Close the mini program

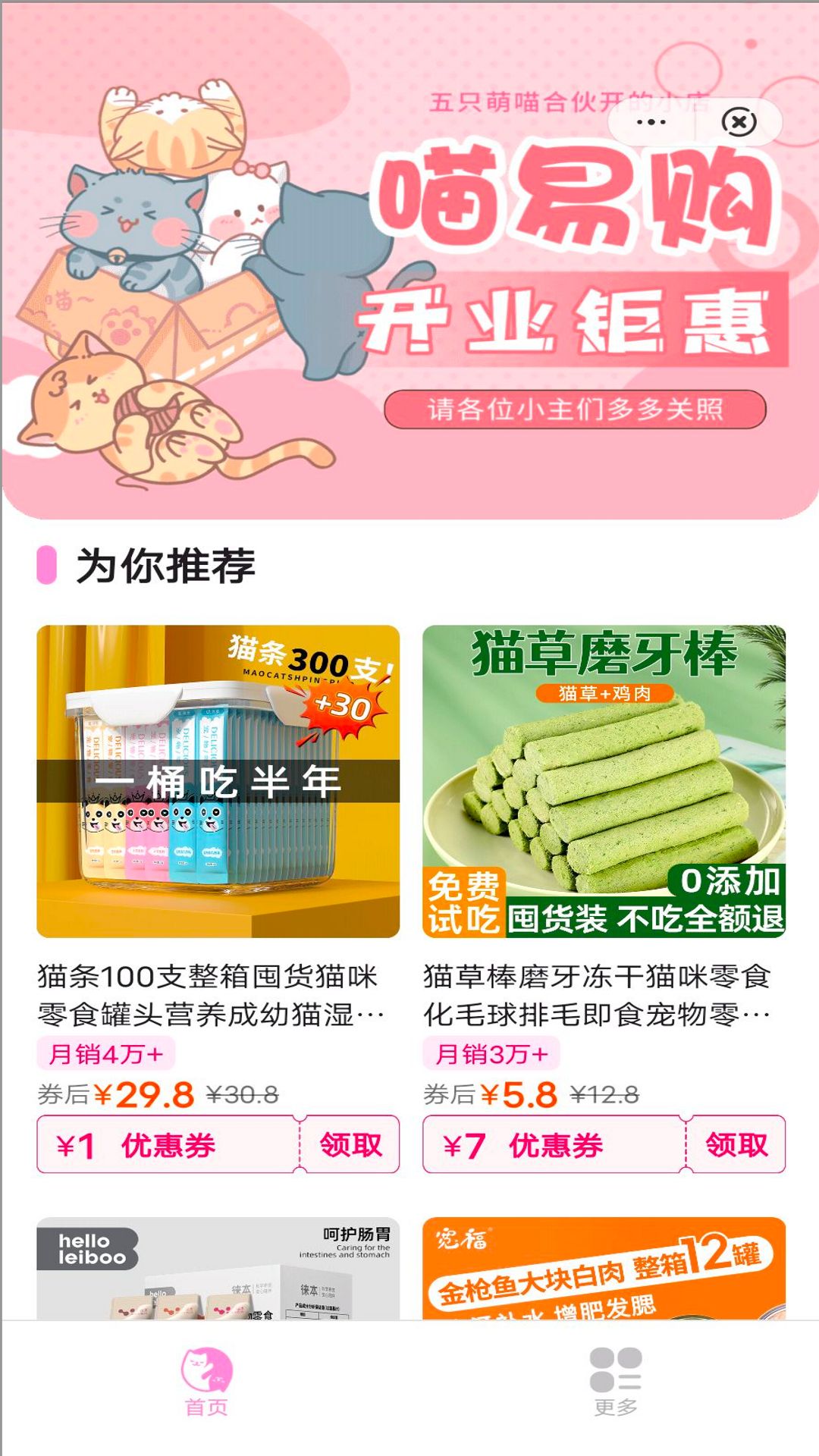(739, 122)
